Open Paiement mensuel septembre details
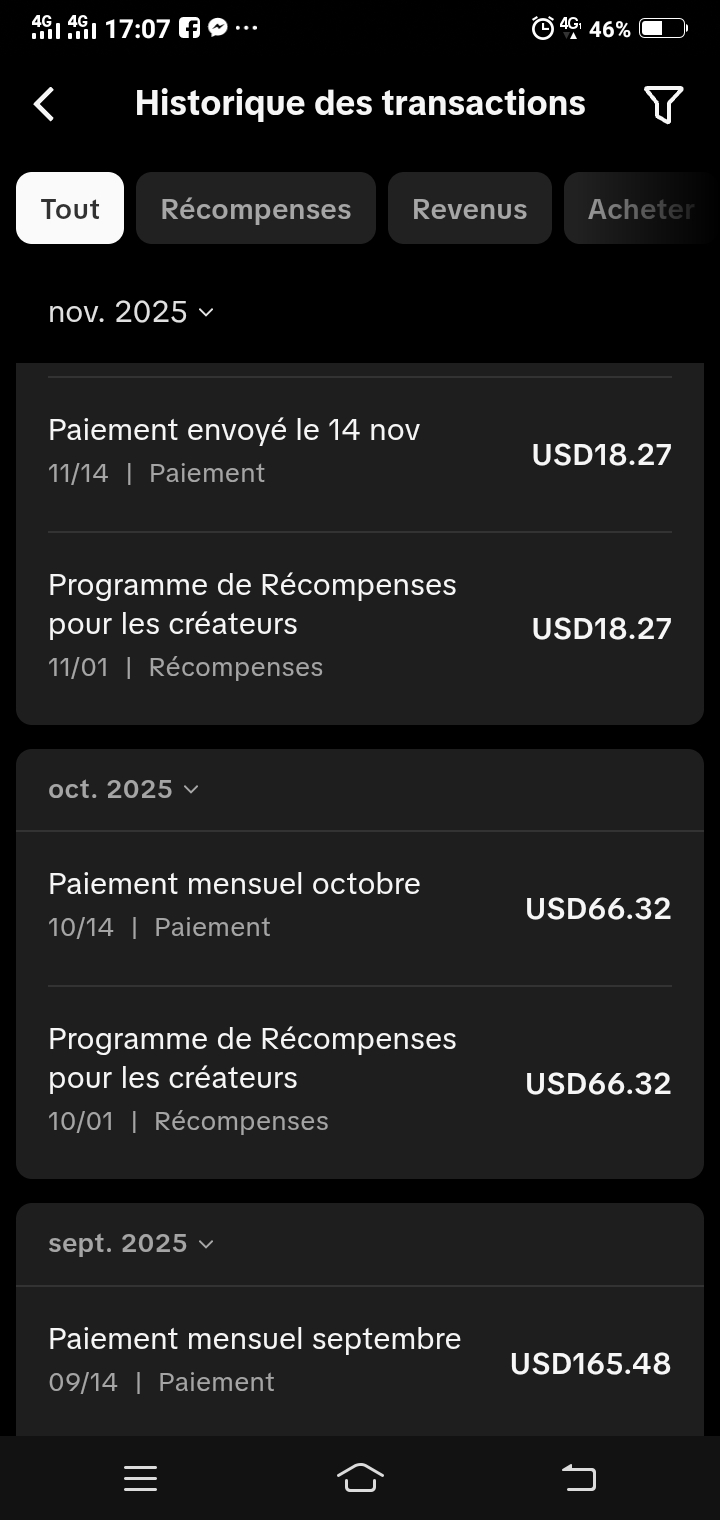Viewport: 720px width, 1520px height. (360, 1362)
